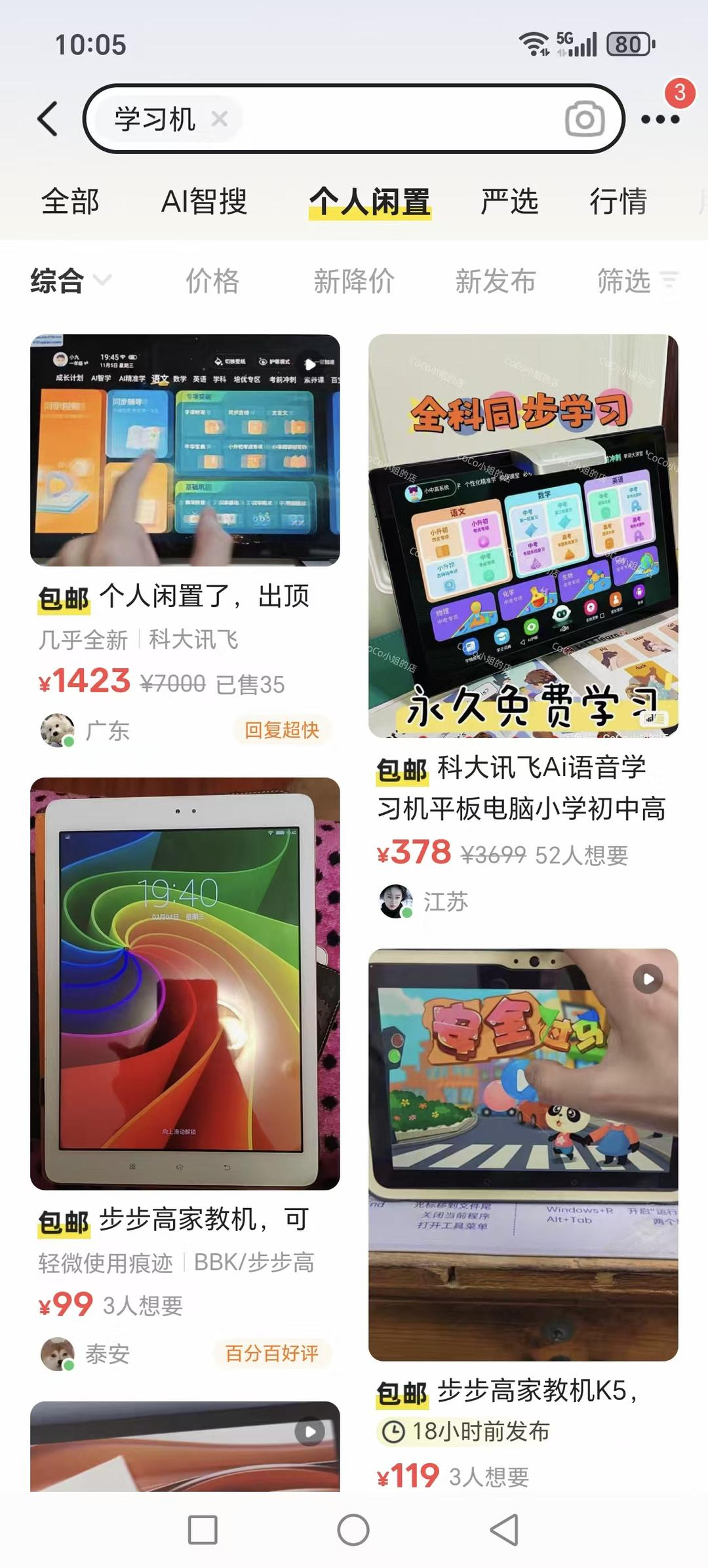Screen dimensions: 708x1568
Task: Open the three-dot overflow menu
Action: 659,119
